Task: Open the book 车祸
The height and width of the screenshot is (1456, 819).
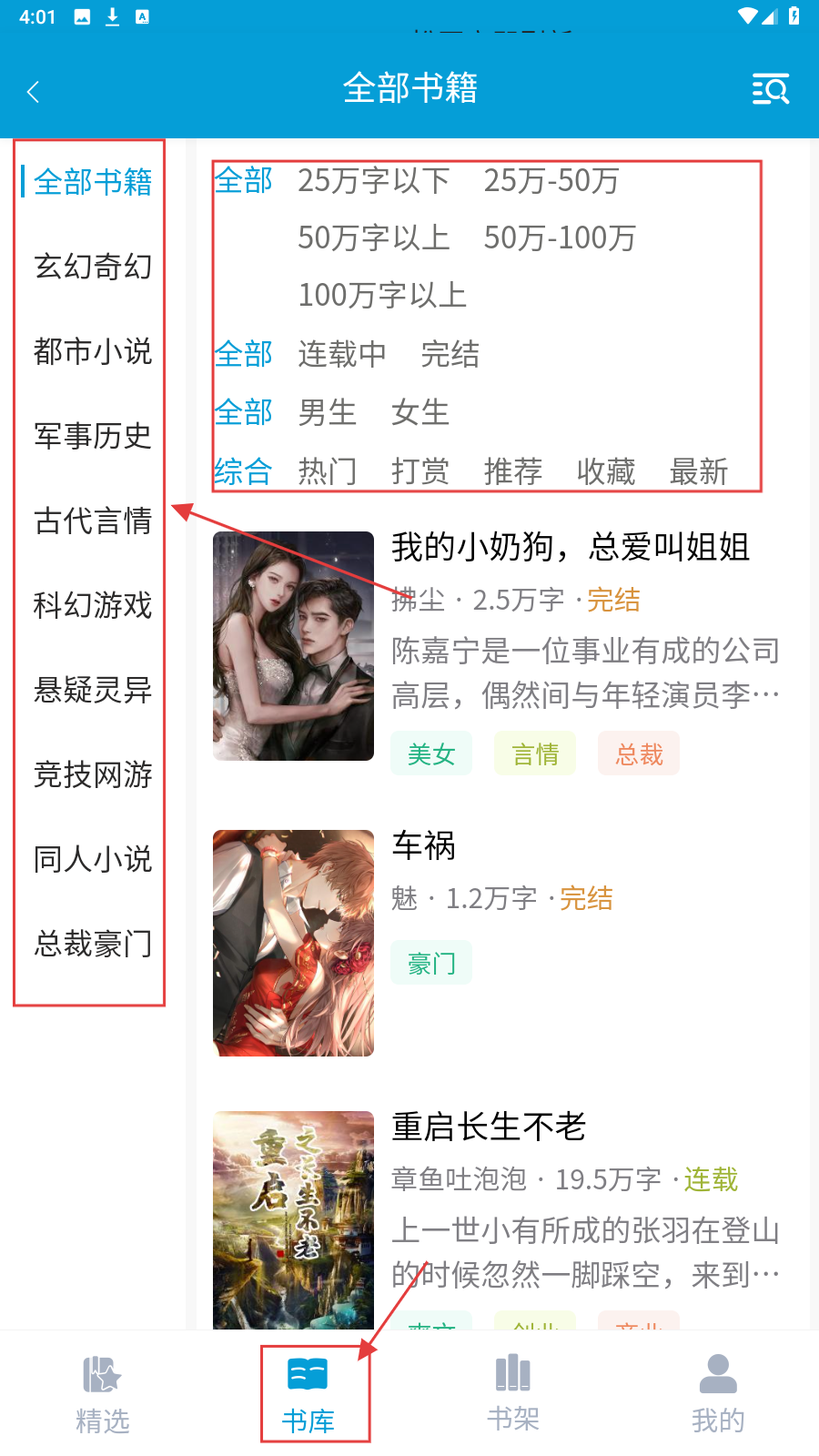Action: coord(423,845)
